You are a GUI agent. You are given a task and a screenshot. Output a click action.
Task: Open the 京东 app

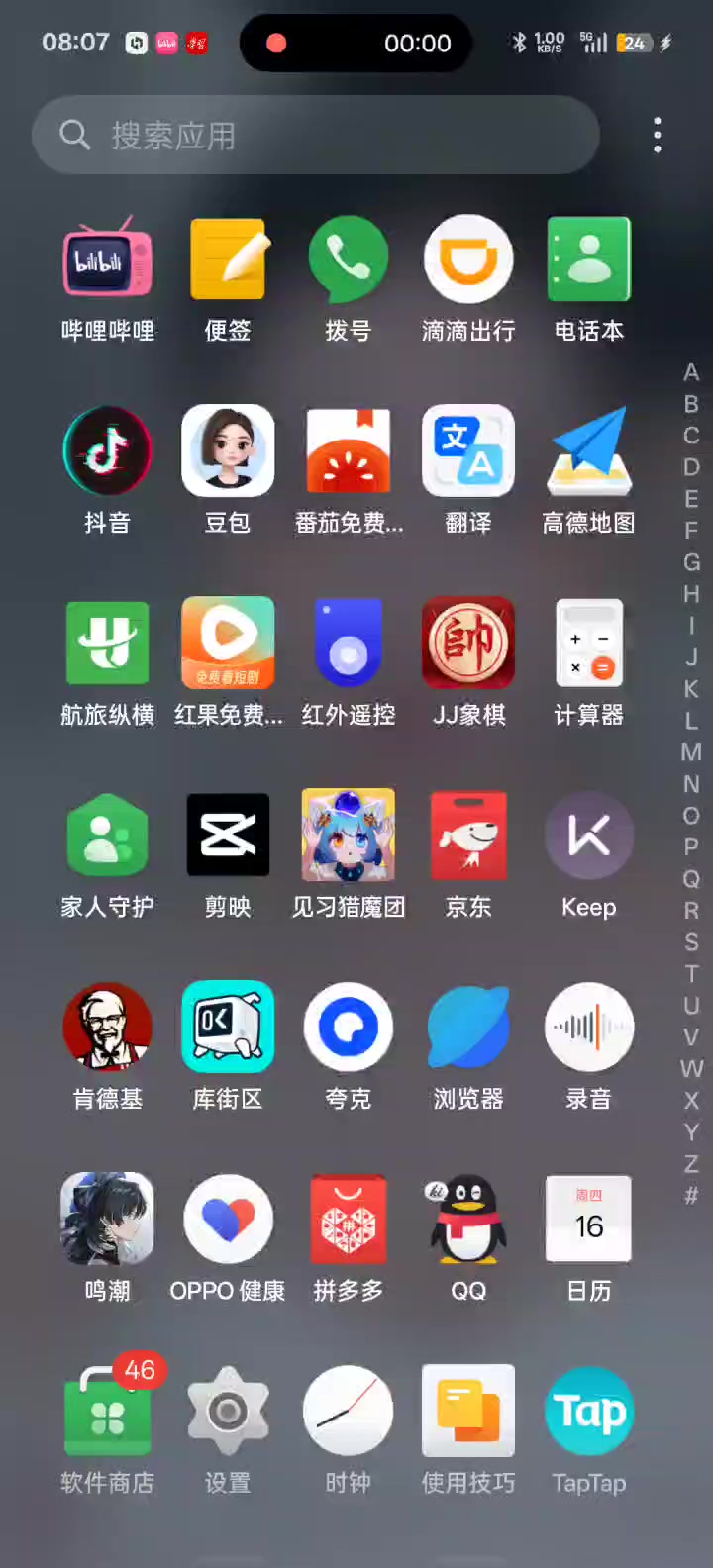tap(468, 834)
